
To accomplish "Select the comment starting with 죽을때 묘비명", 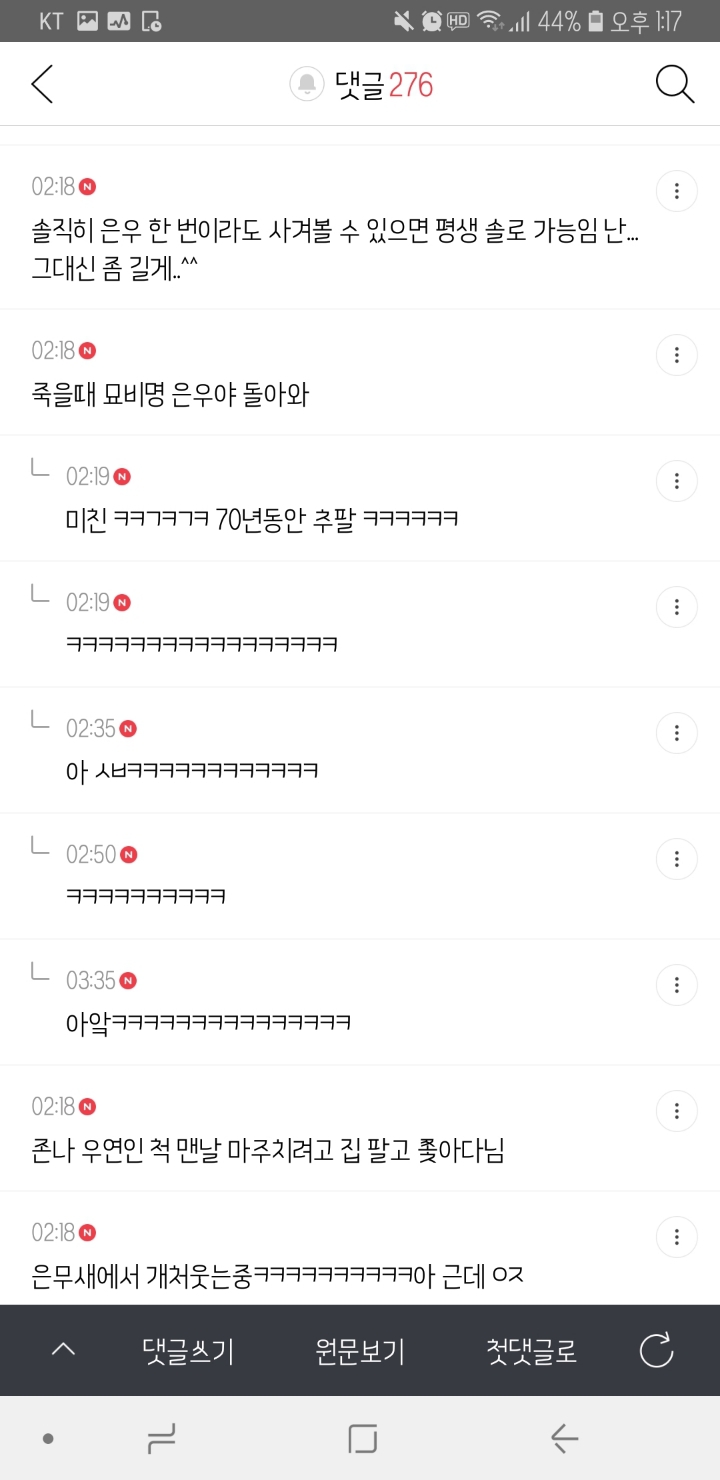I will coord(200,393).
